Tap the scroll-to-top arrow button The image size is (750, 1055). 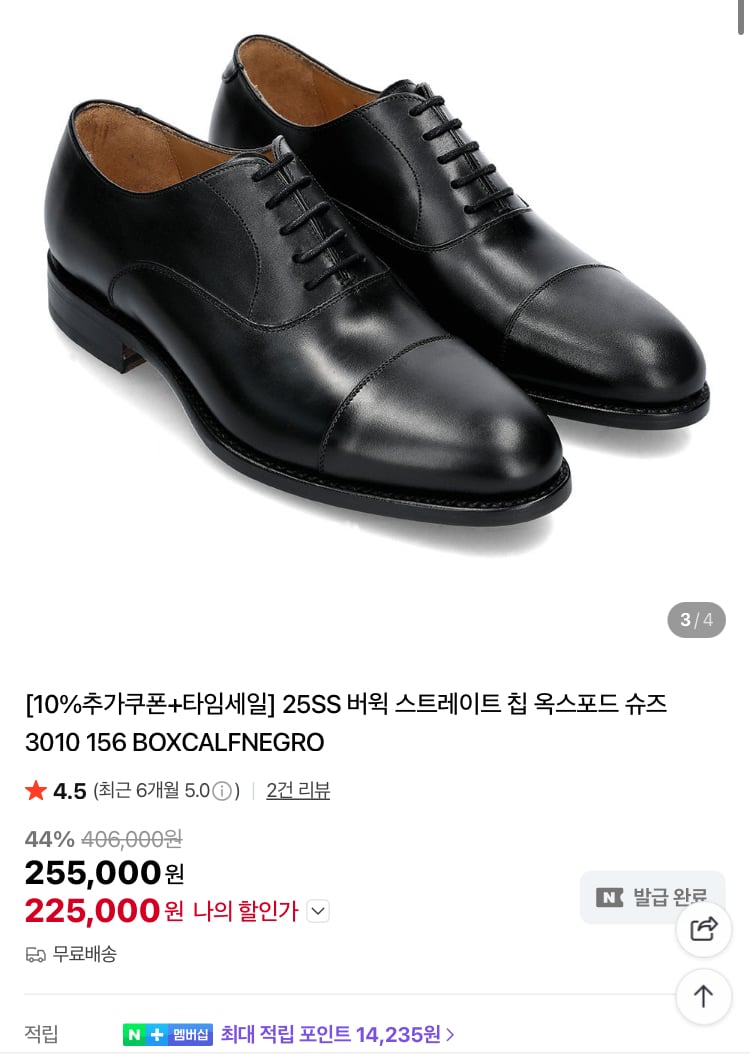[x=704, y=996]
